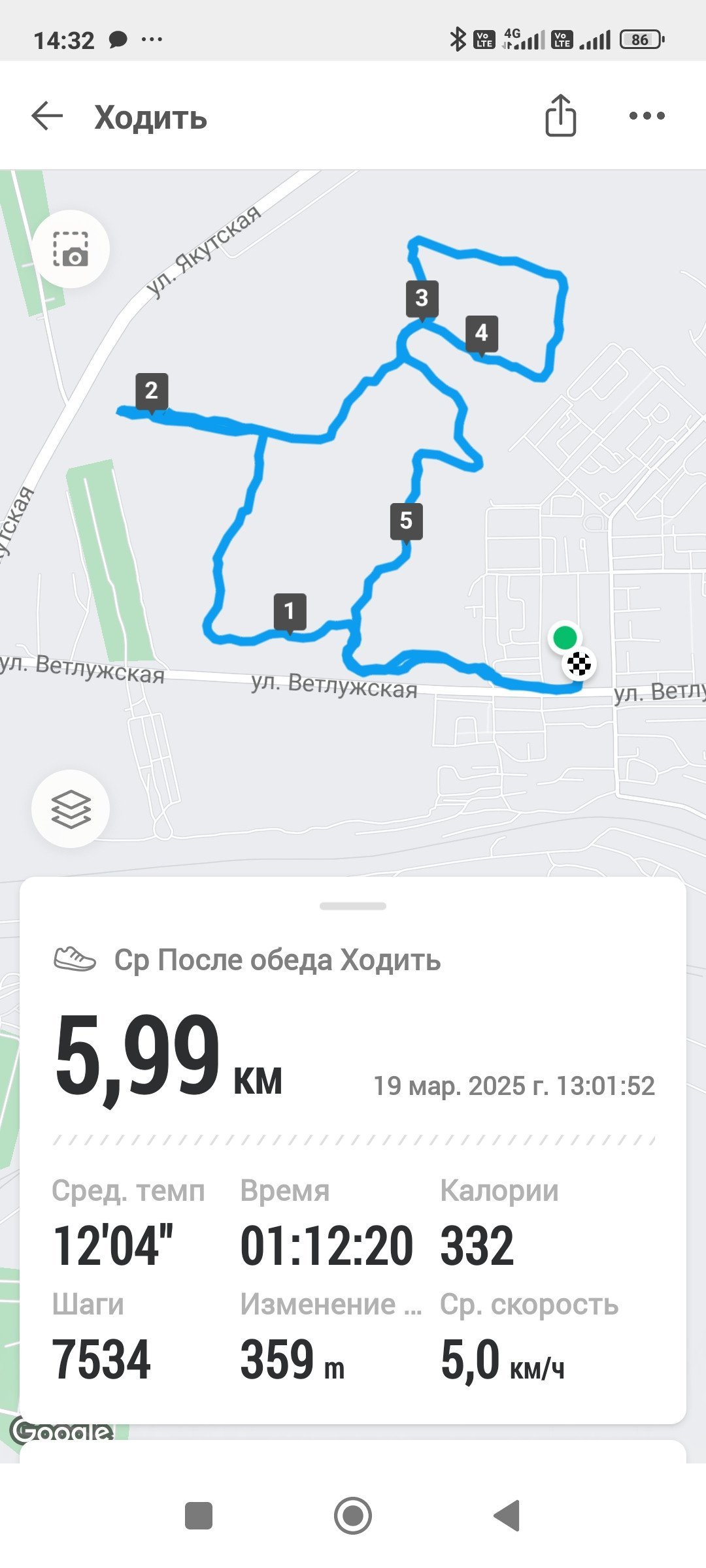This screenshot has width=706, height=1568.
Task: Go back using the arrow next to Ходить
Action: (47, 116)
